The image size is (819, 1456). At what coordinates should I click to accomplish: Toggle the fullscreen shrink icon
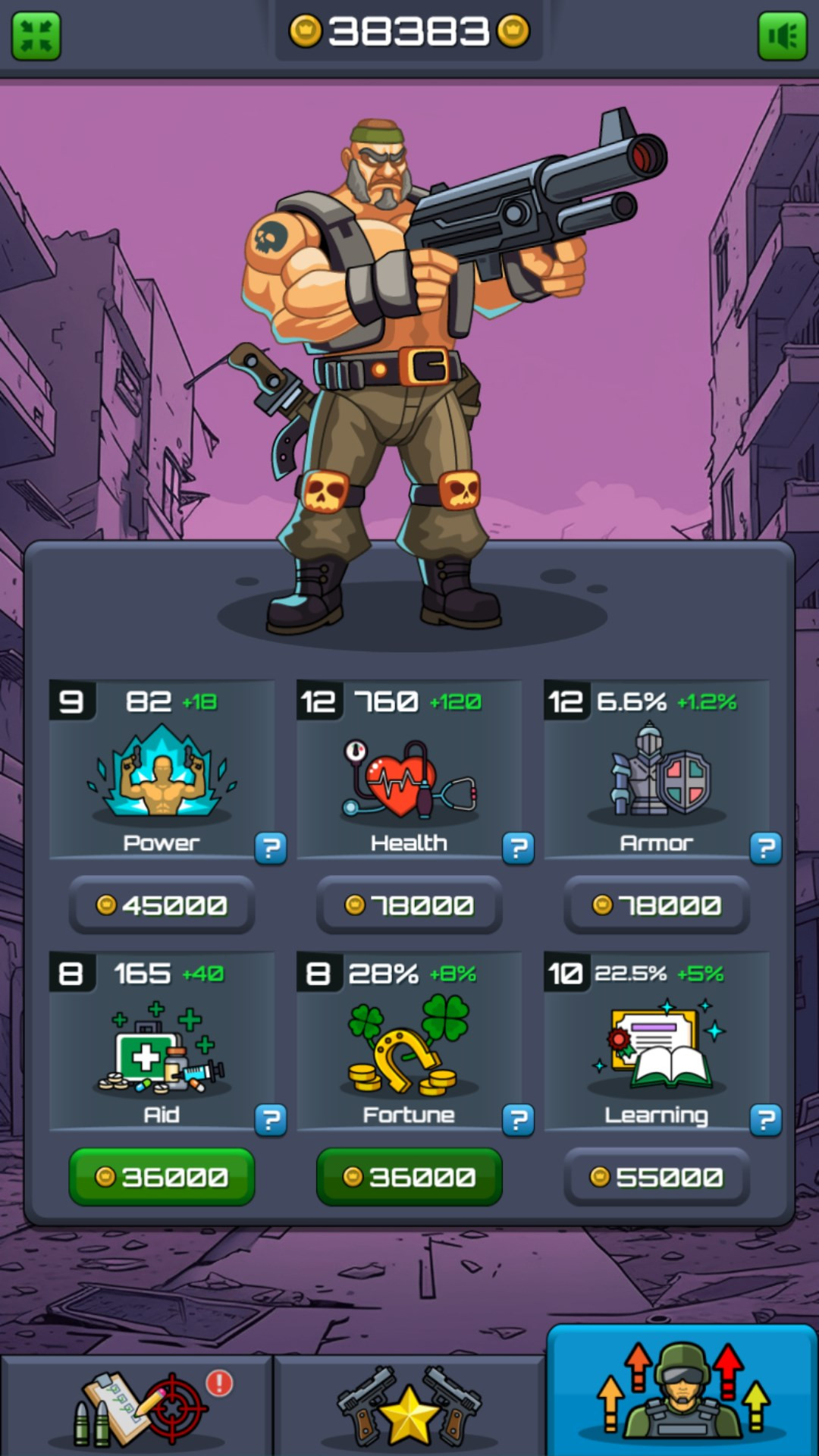click(36, 36)
